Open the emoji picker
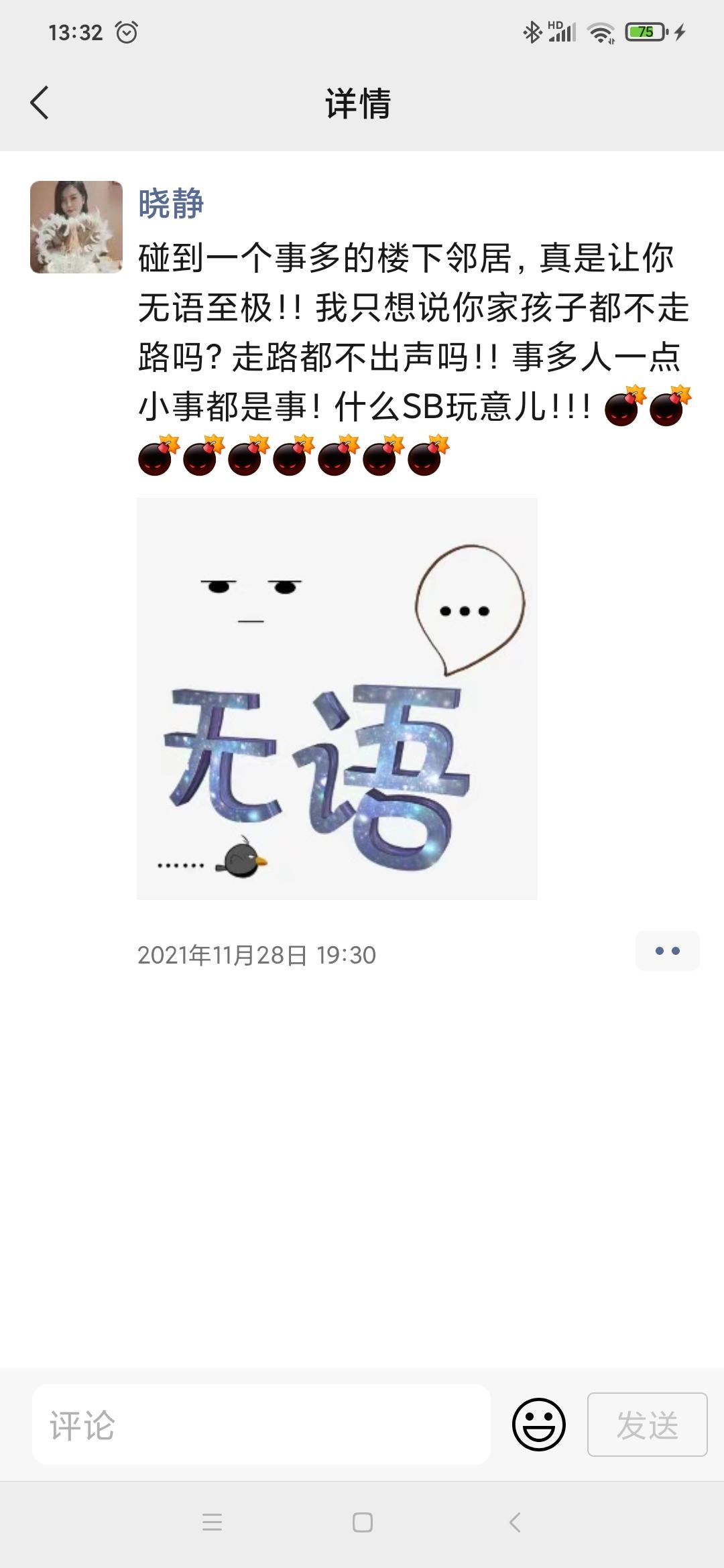 pos(538,1424)
